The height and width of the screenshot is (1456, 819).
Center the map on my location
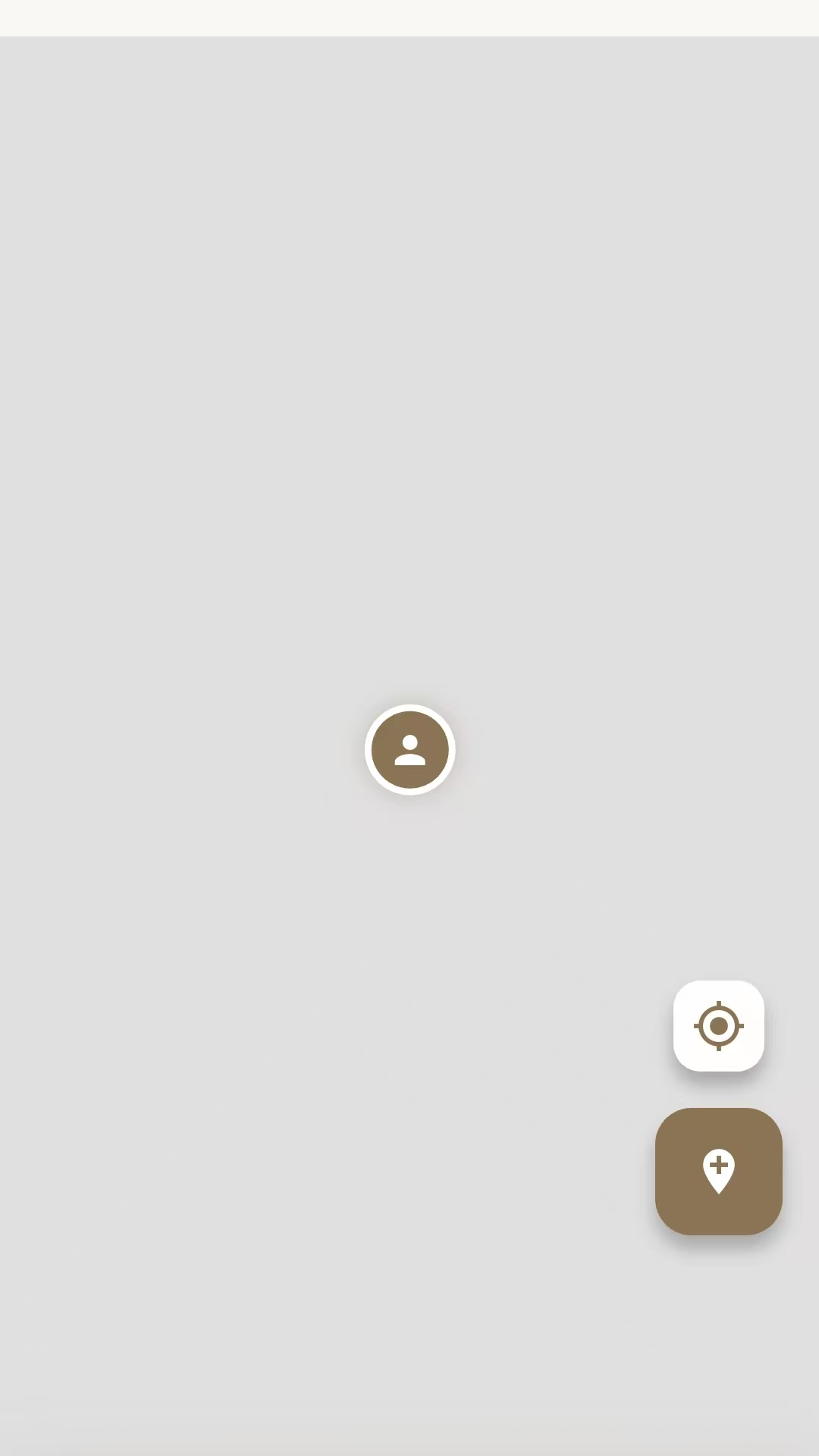pos(718,1026)
